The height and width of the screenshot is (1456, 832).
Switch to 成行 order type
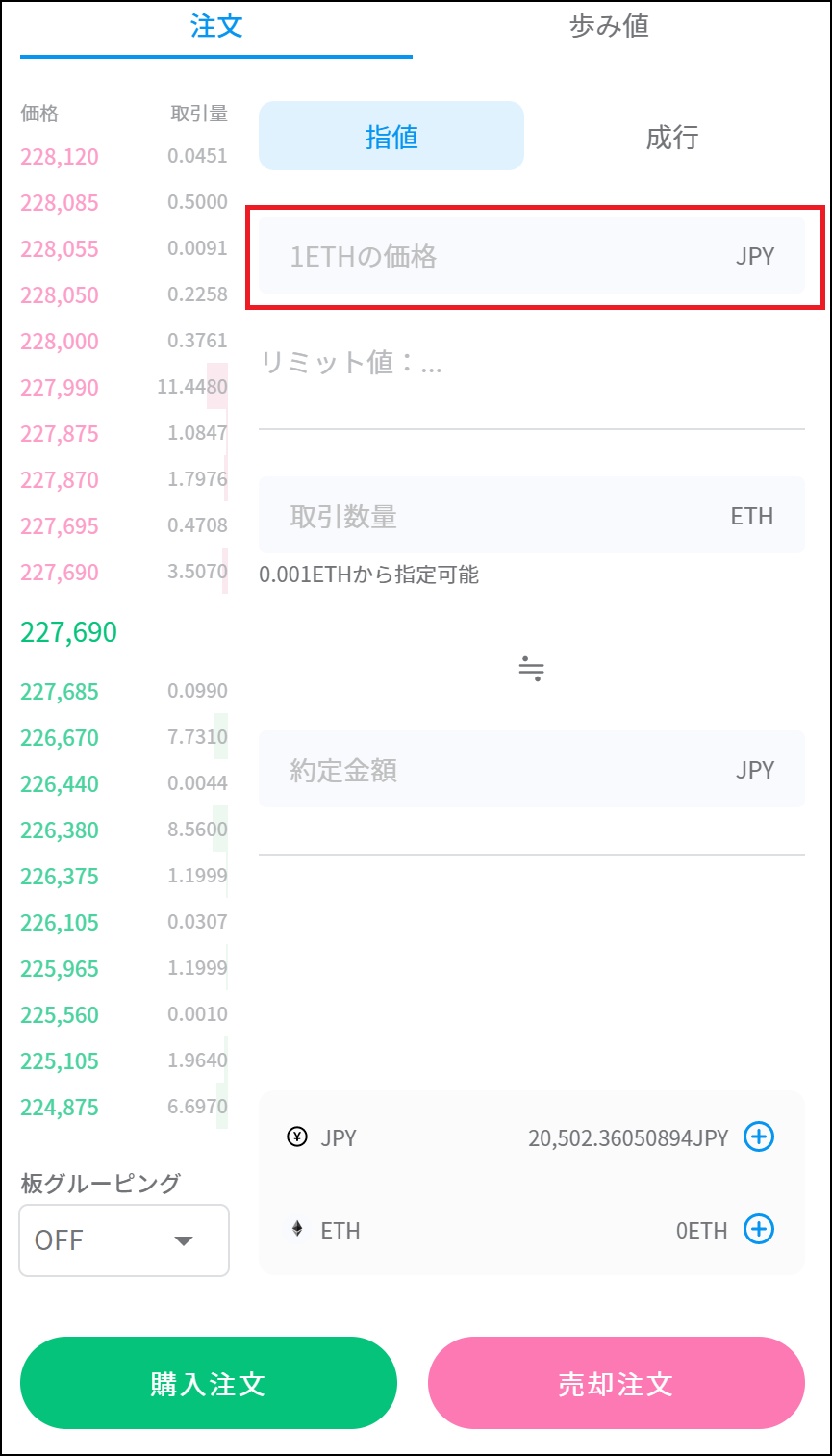671,137
